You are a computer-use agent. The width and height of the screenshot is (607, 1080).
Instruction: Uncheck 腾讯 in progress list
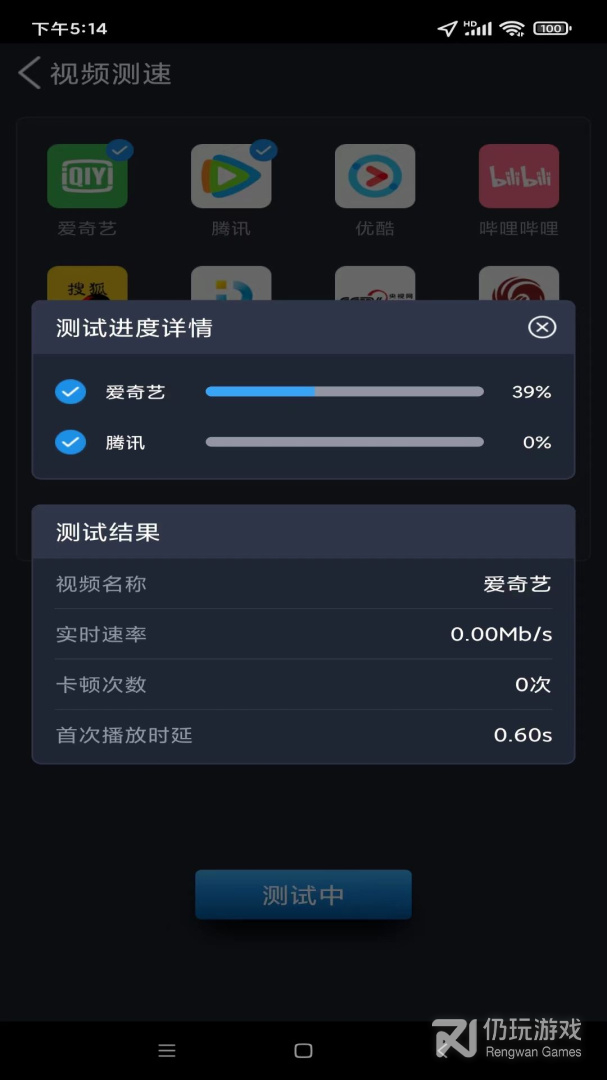(70, 442)
